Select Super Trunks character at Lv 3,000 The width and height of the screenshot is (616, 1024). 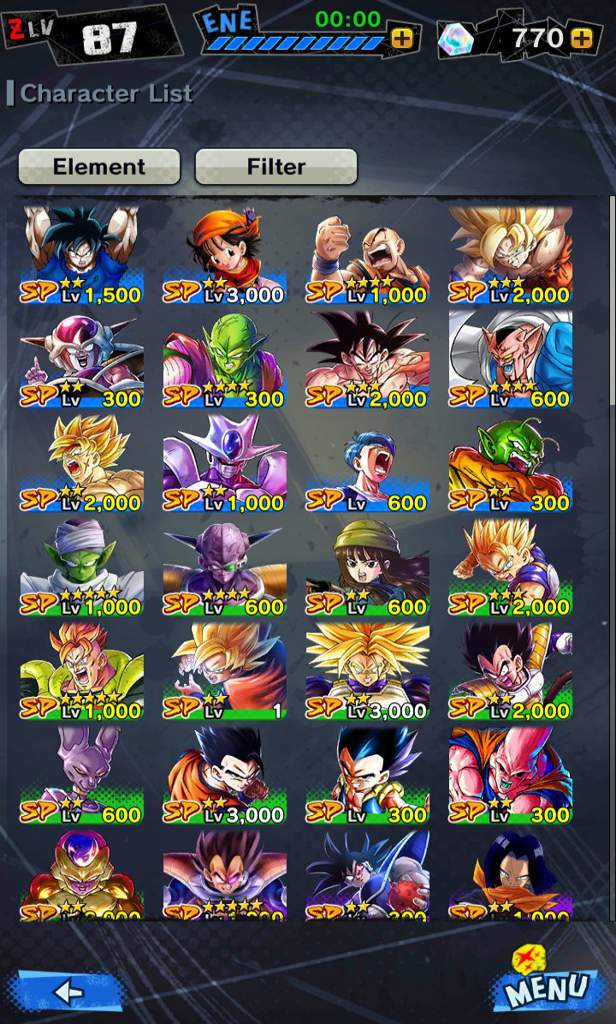click(x=368, y=671)
